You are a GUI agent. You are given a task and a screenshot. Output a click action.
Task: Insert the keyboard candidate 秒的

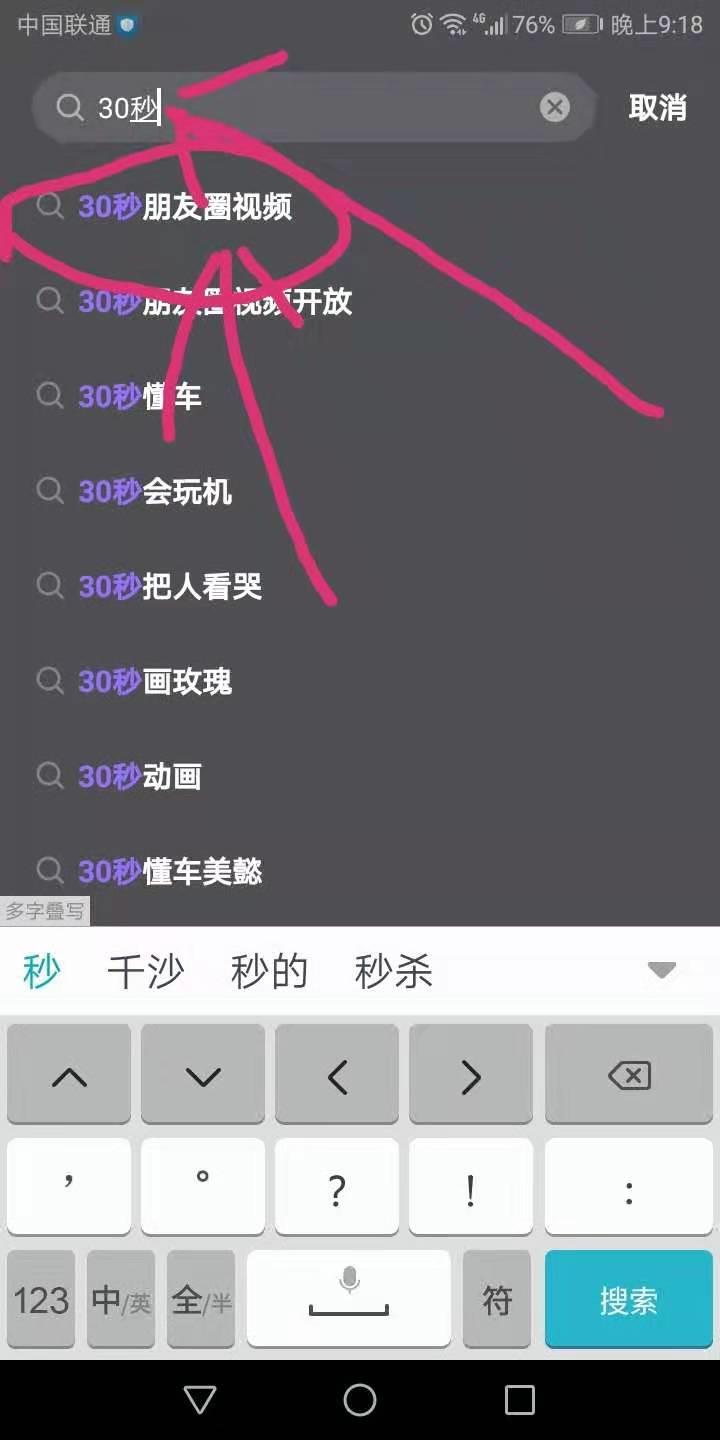269,971
